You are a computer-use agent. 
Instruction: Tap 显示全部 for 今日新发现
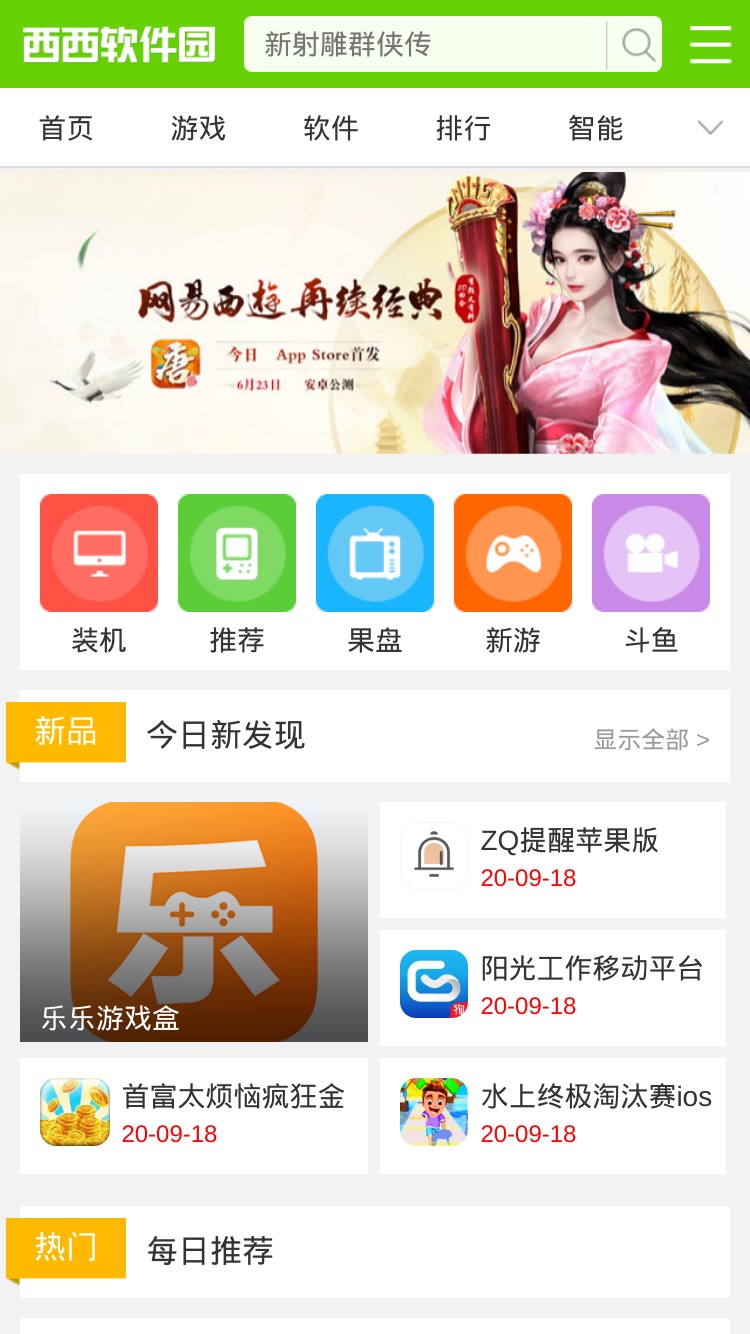click(652, 740)
